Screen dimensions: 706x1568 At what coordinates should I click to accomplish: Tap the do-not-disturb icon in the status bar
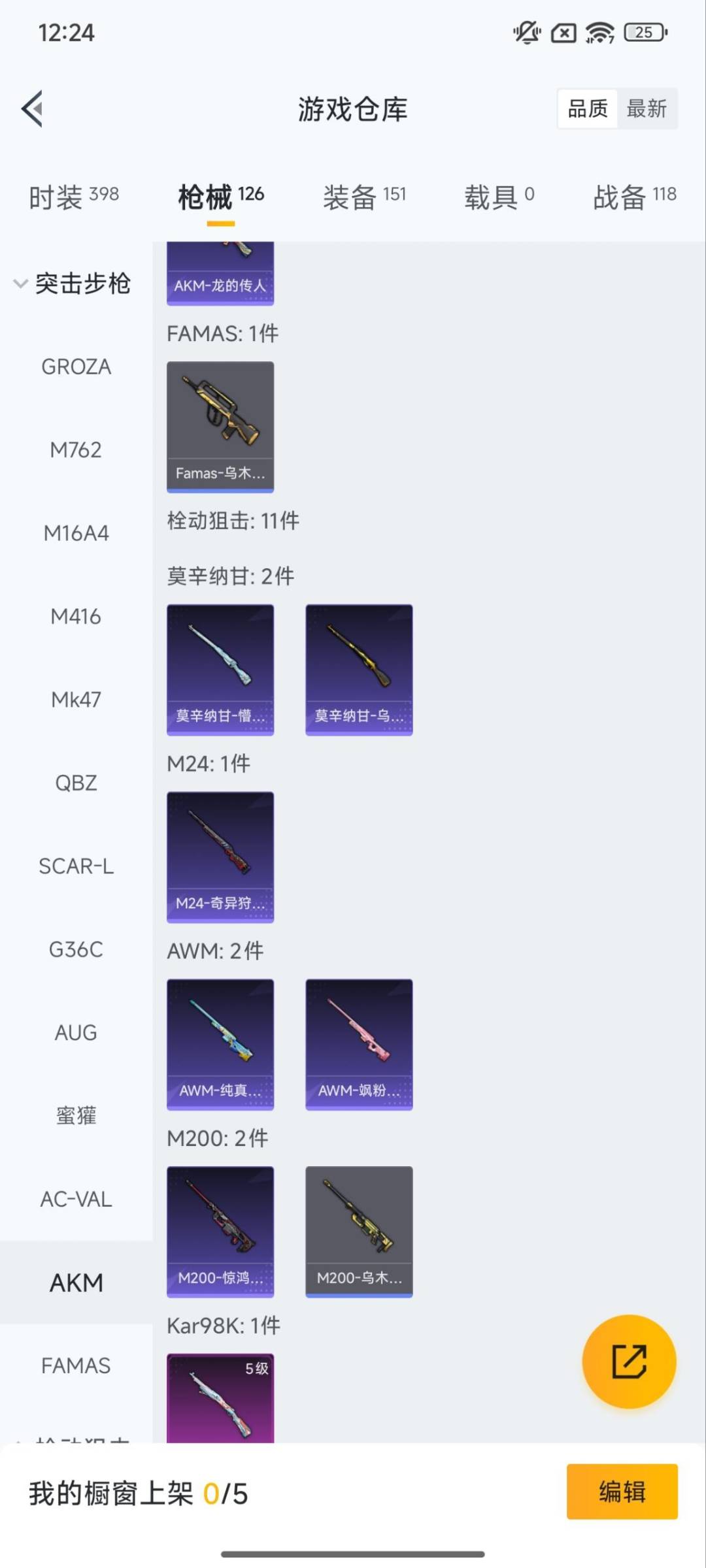526,33
